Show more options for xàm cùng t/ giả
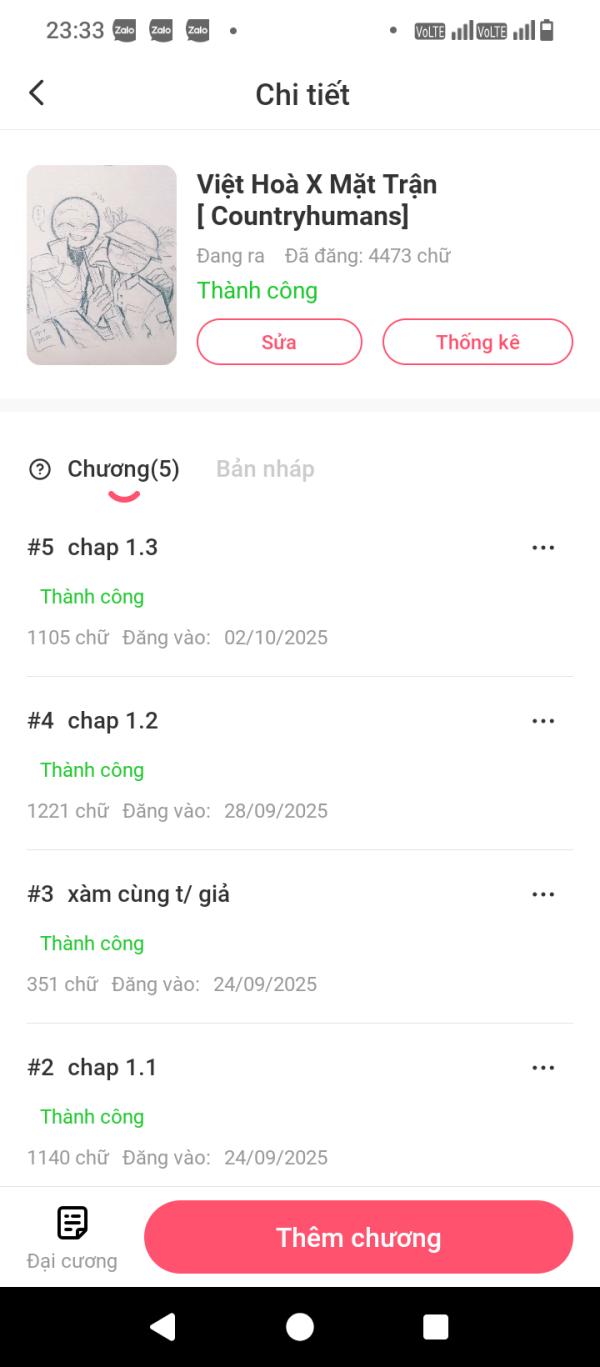Viewport: 600px width, 1367px height. 543,894
